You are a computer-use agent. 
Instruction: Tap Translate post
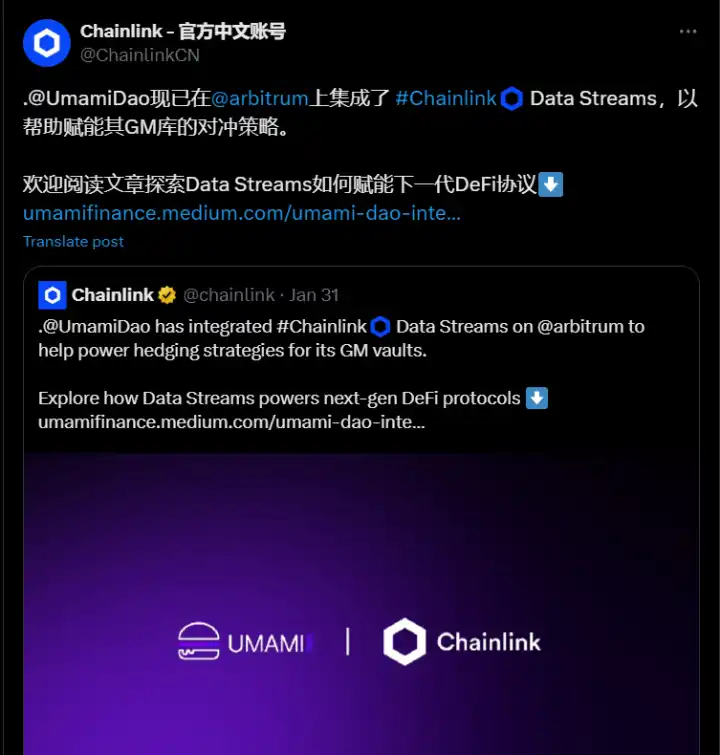(73, 242)
